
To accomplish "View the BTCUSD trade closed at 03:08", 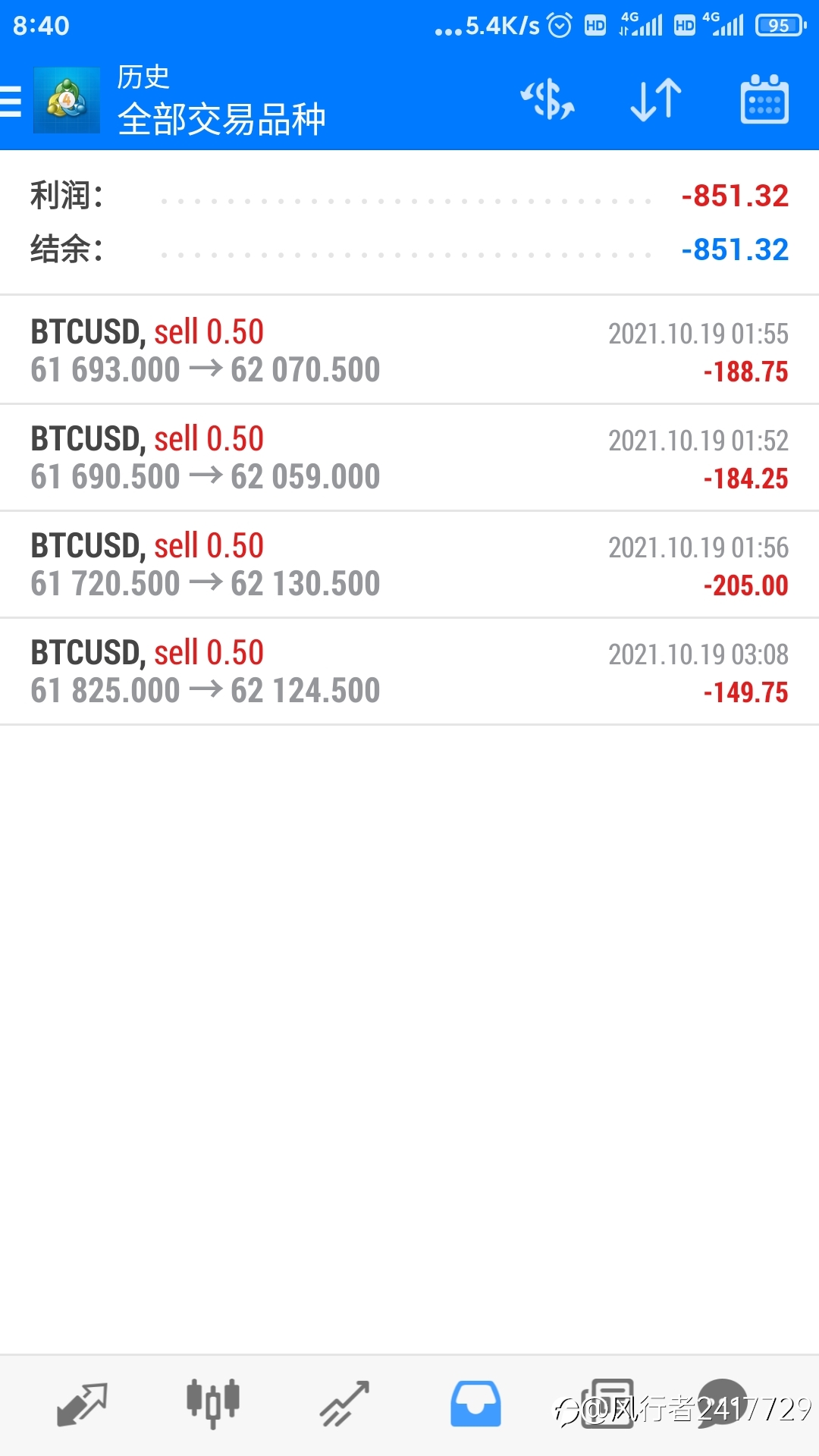I will point(409,671).
